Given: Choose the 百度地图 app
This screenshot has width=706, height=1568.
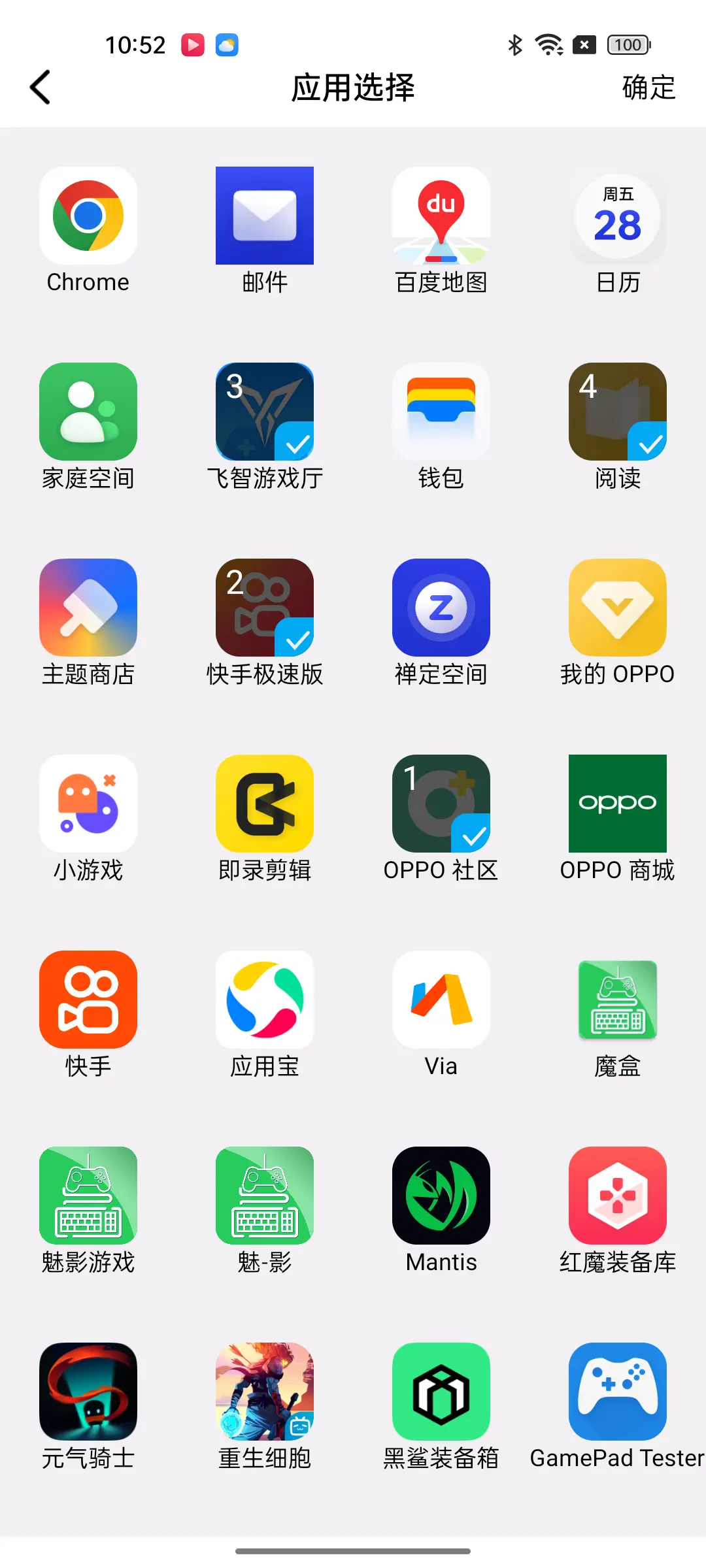Looking at the screenshot, I should pyautogui.click(x=441, y=216).
